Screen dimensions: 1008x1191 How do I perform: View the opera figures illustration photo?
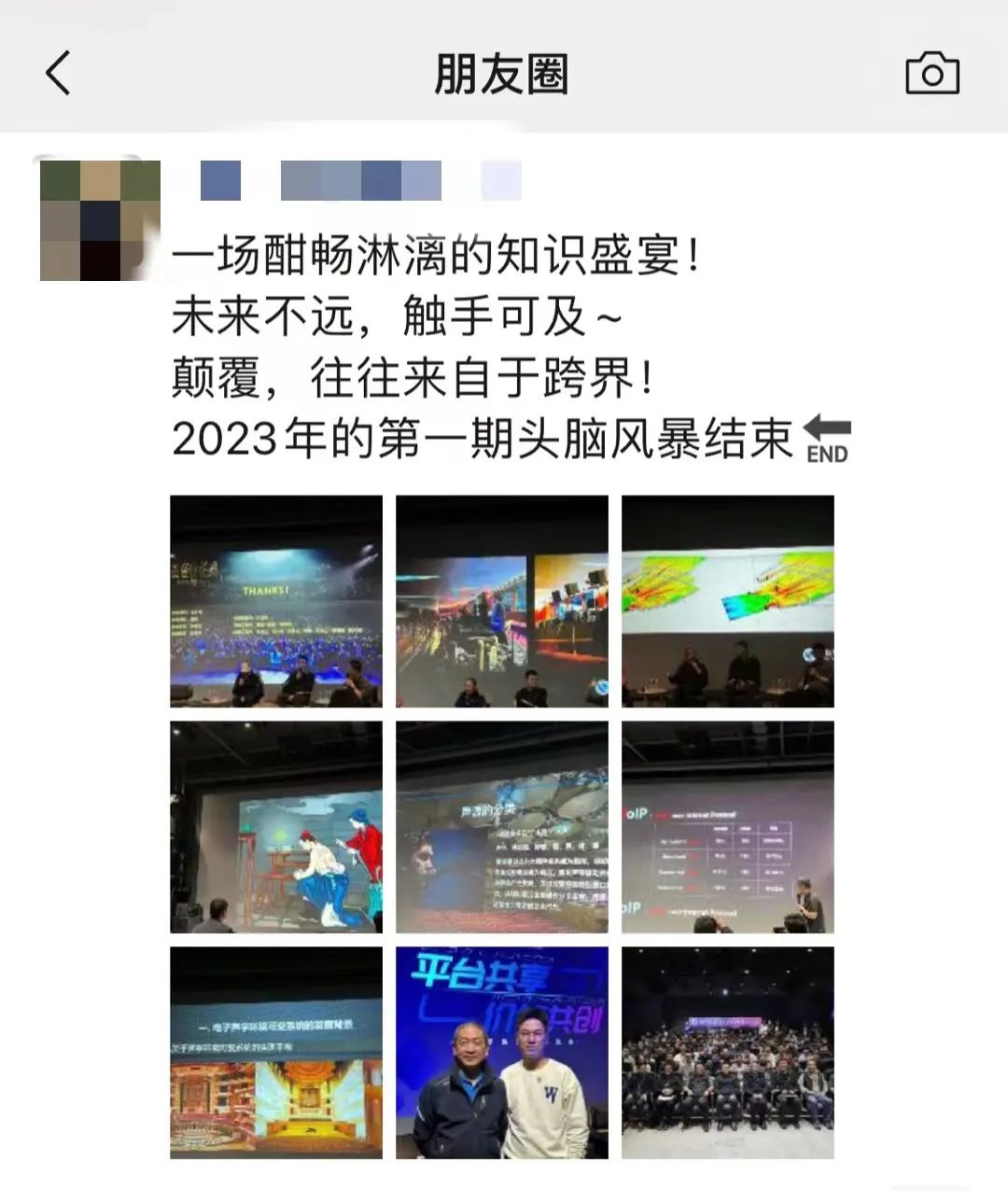coord(276,827)
